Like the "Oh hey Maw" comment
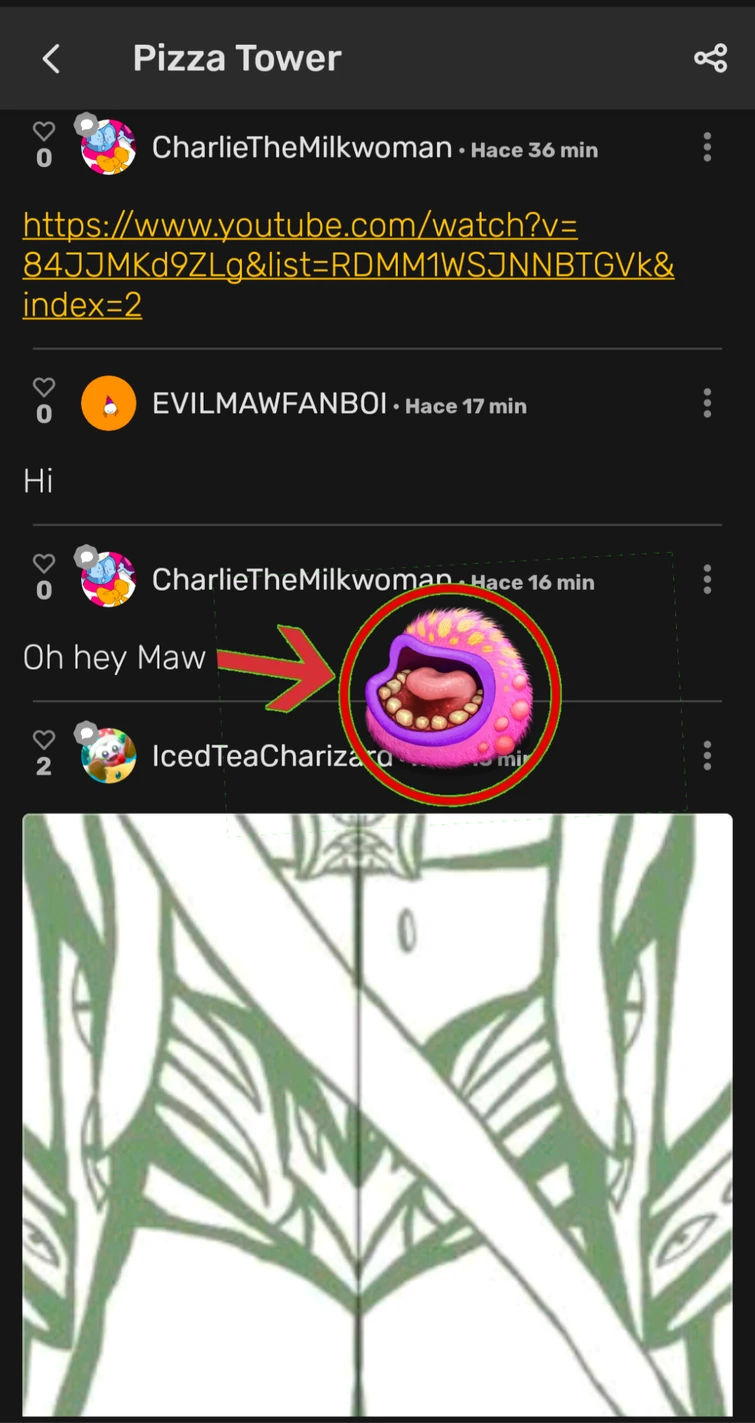This screenshot has height=1423, width=755. [x=43, y=564]
